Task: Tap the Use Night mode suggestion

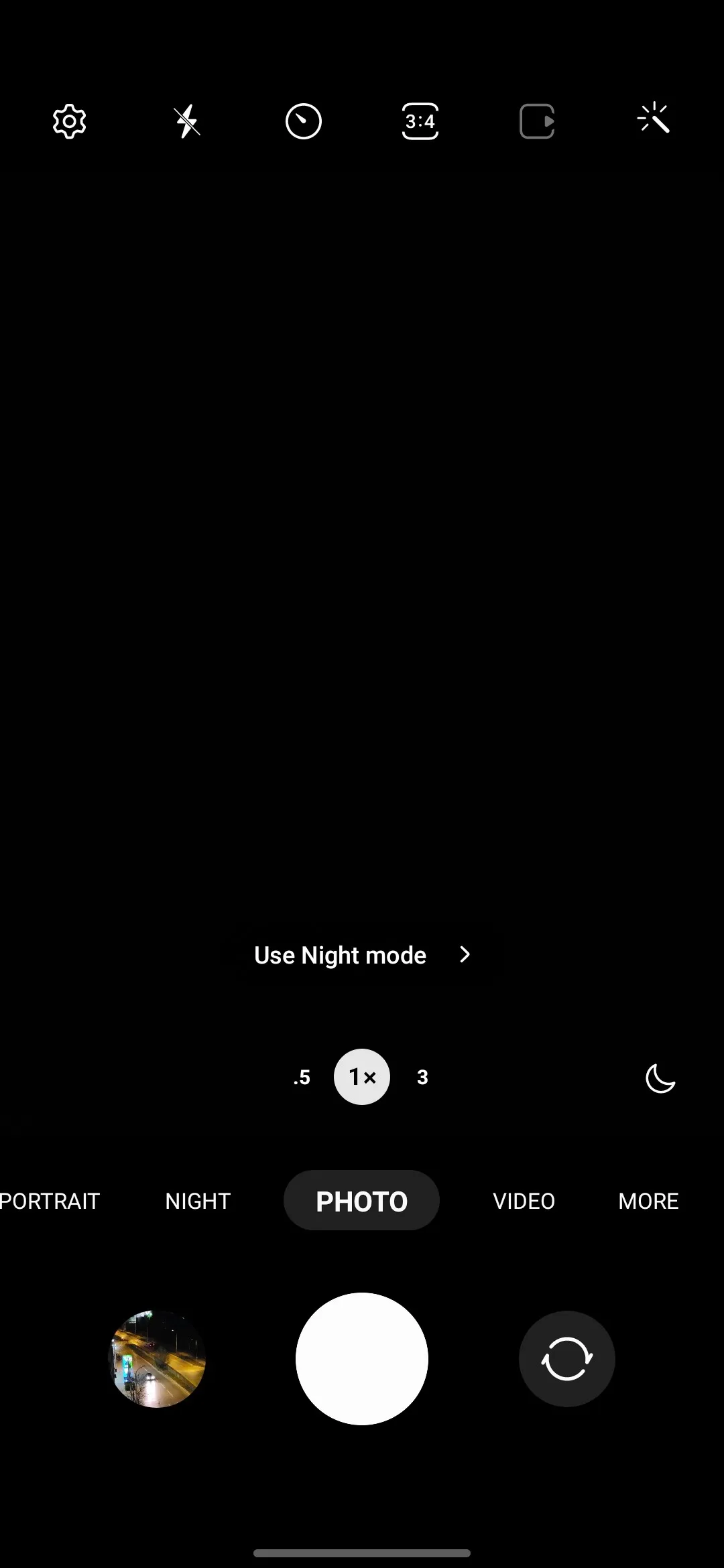Action: tap(362, 955)
